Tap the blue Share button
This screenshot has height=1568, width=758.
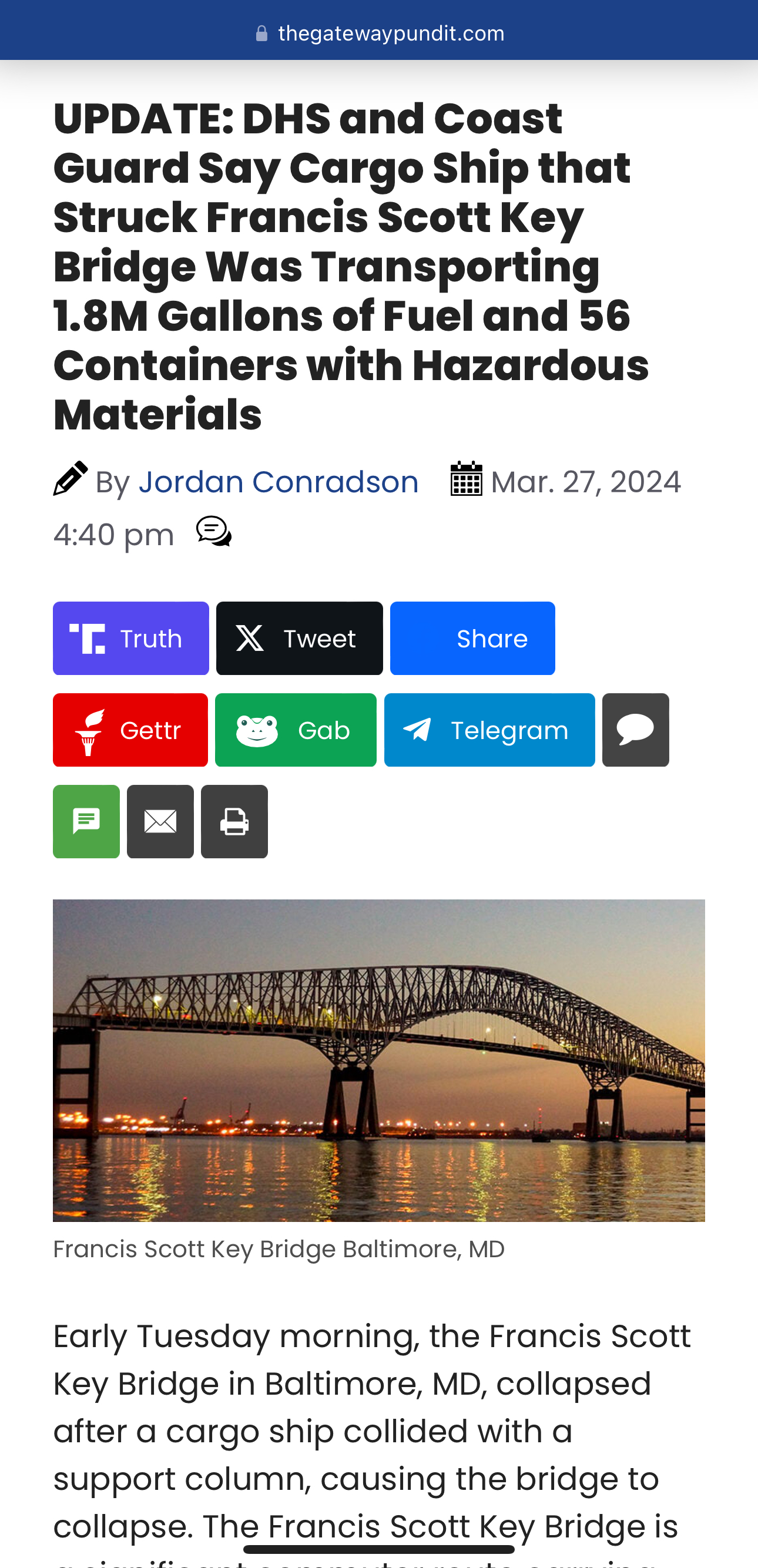tap(472, 638)
